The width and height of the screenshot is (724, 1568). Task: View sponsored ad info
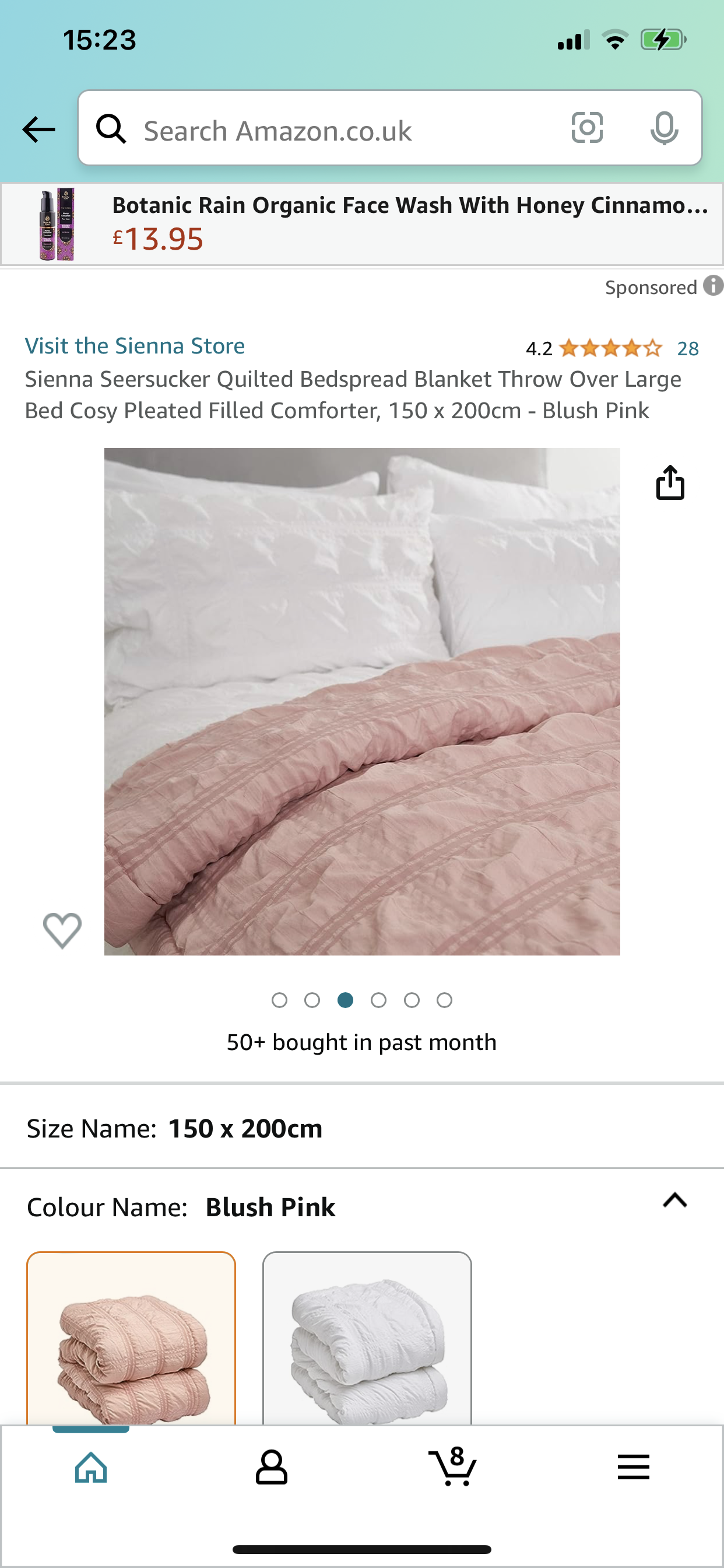tap(713, 285)
